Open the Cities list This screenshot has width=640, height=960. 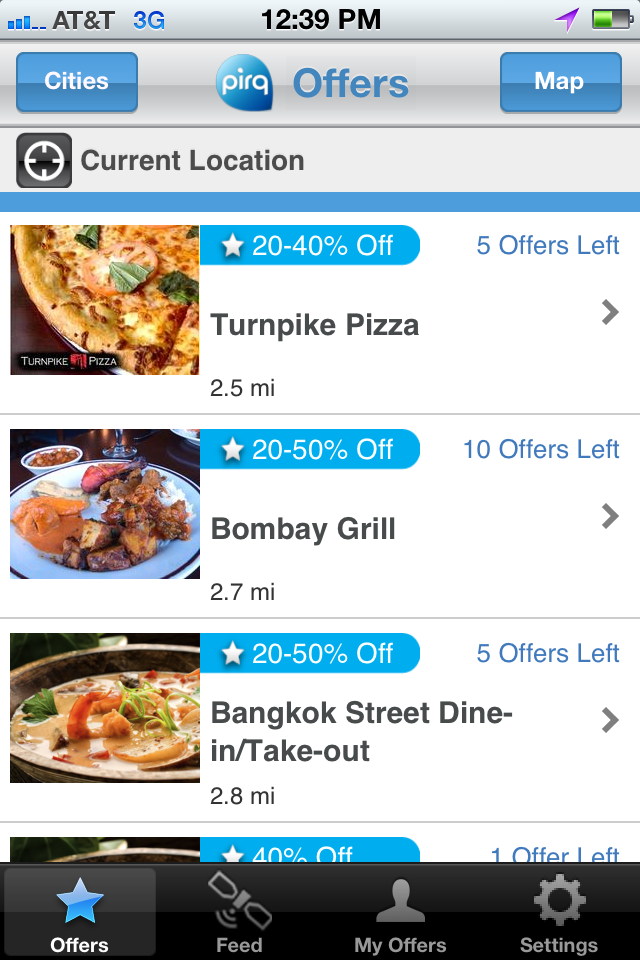coord(77,82)
